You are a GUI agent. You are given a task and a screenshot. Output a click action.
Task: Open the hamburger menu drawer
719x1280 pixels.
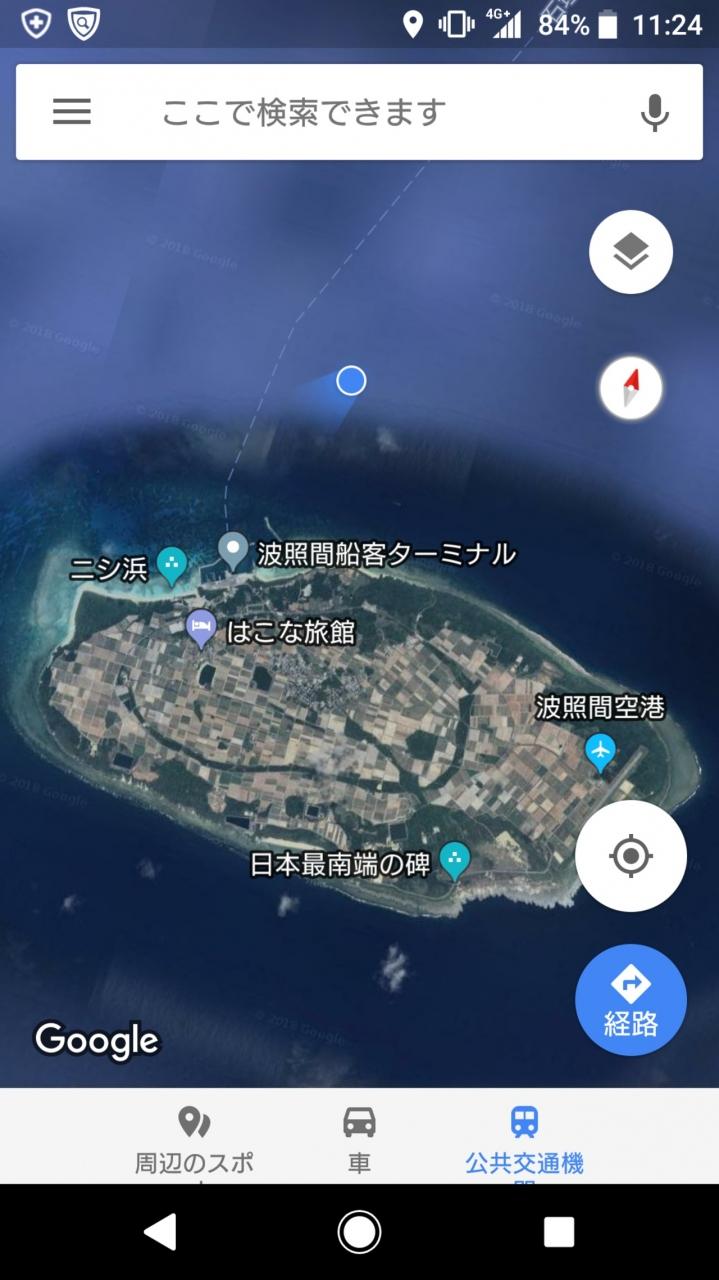(x=72, y=111)
